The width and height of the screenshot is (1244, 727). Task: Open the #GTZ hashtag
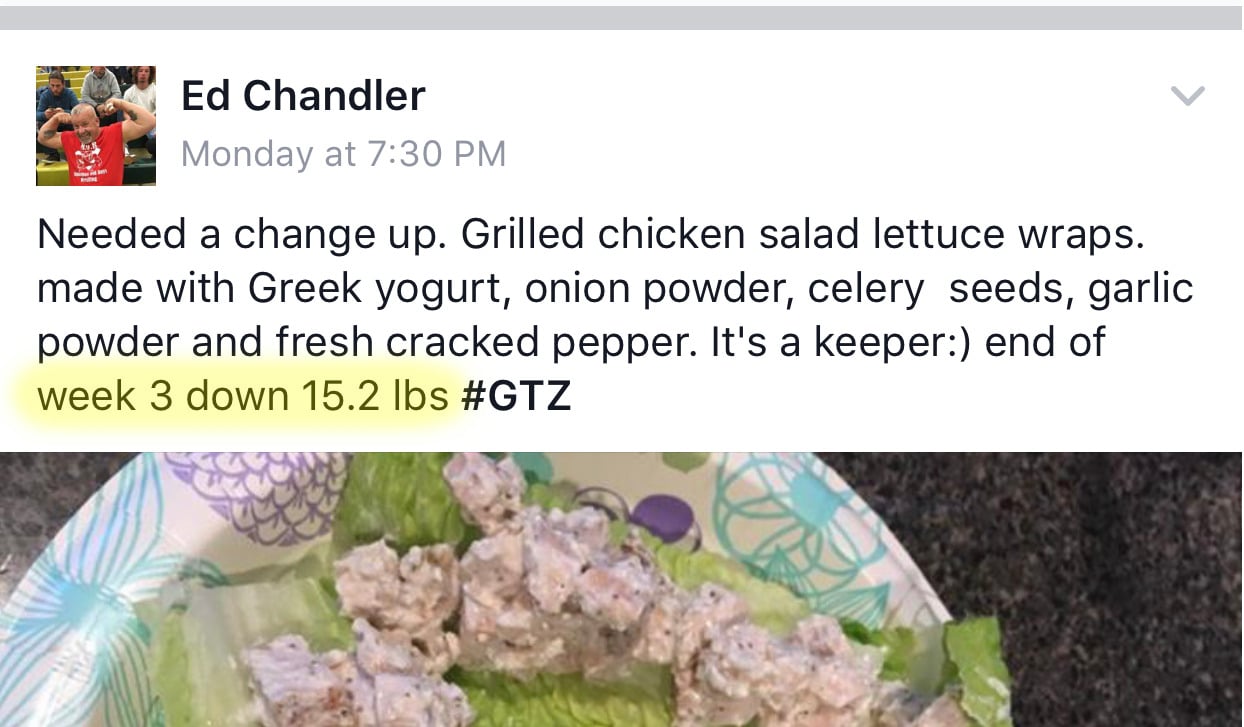coord(516,397)
